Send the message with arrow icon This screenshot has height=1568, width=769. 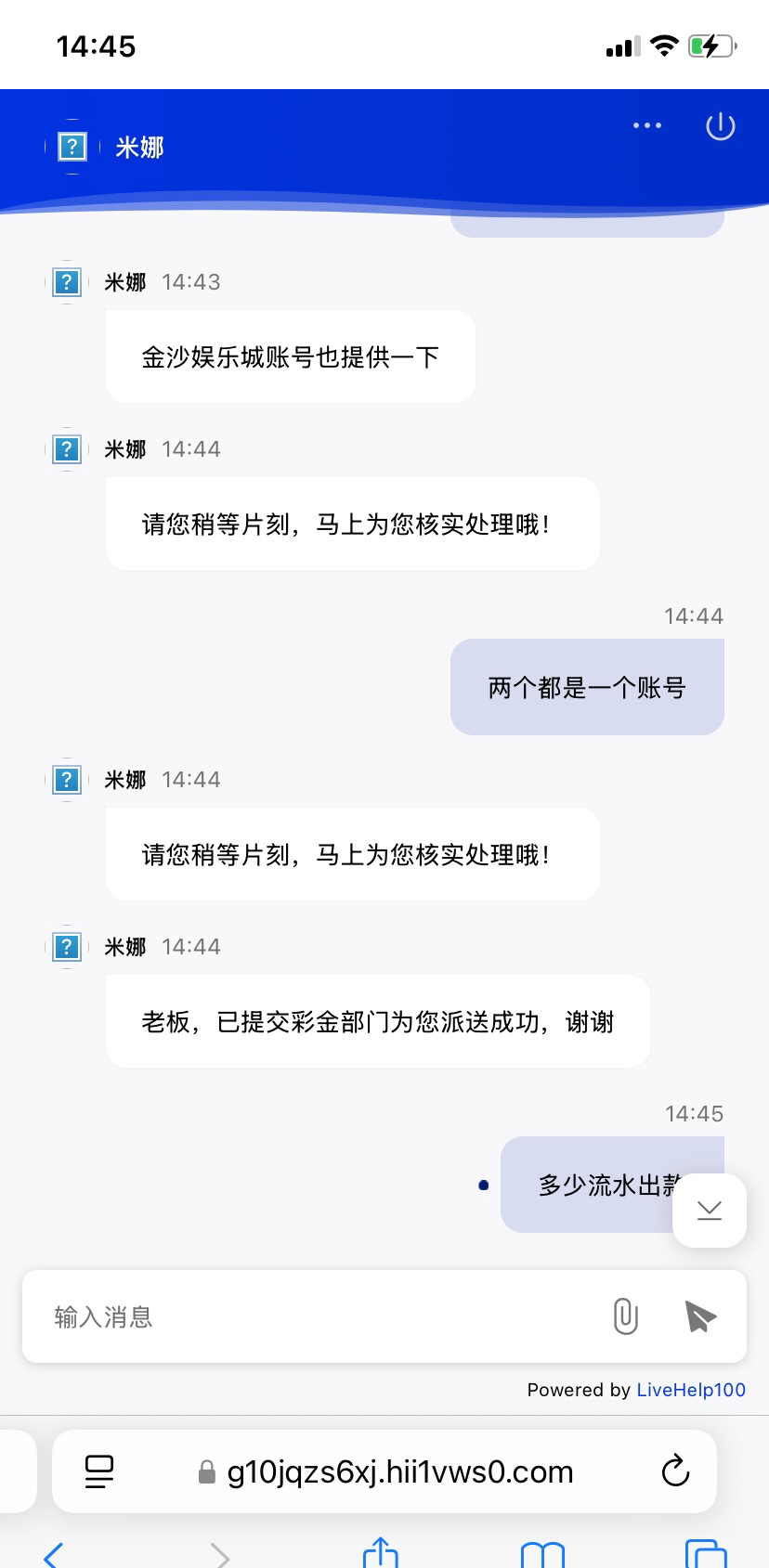tap(700, 1316)
